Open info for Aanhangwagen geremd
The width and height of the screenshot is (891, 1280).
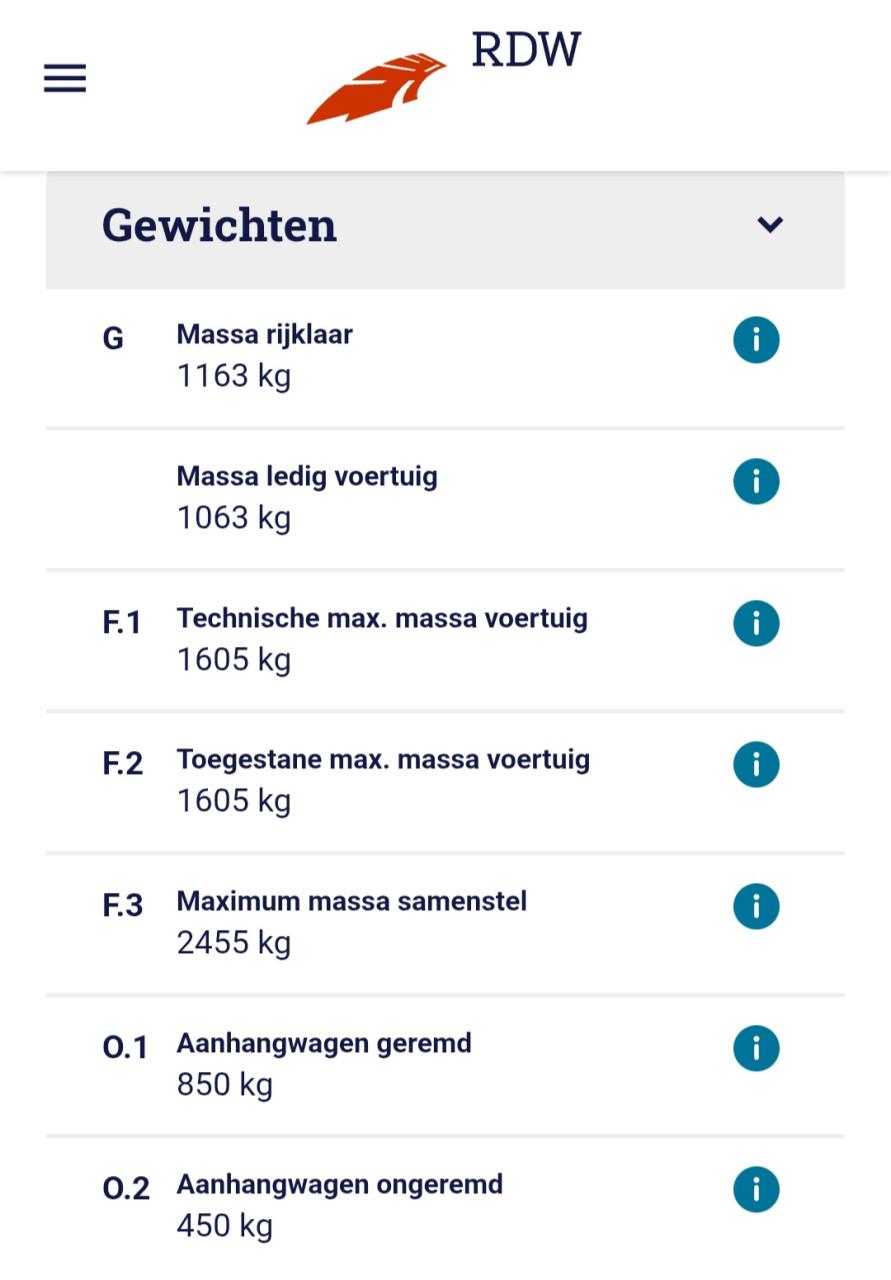756,1048
